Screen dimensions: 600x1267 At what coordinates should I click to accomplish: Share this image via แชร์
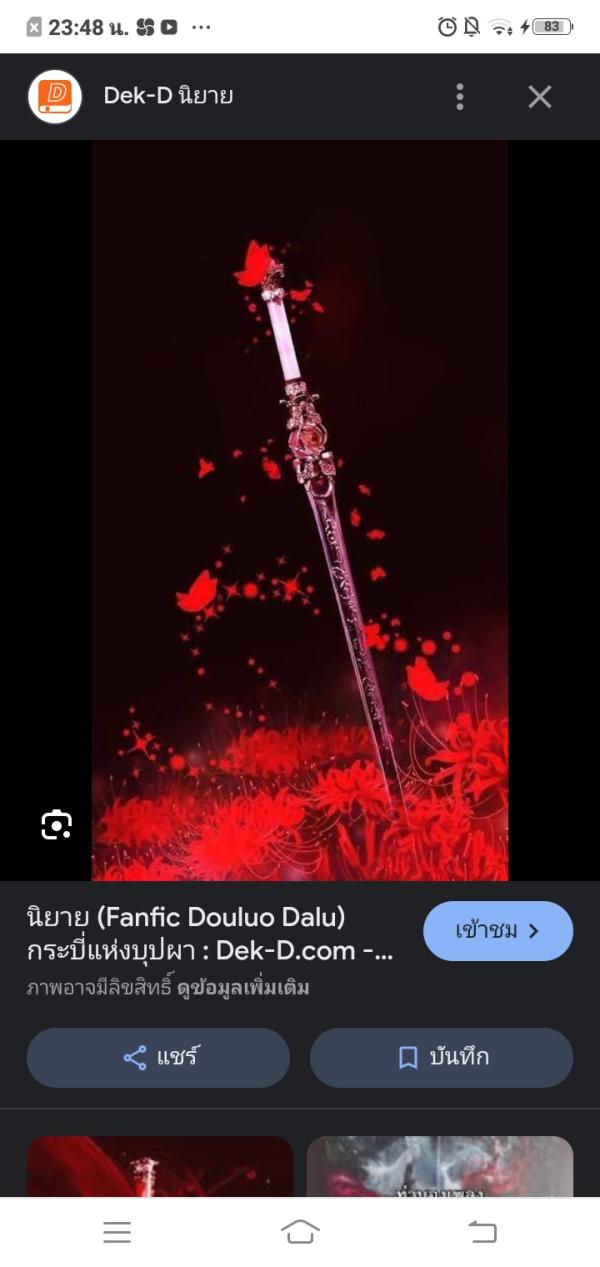click(x=158, y=1057)
